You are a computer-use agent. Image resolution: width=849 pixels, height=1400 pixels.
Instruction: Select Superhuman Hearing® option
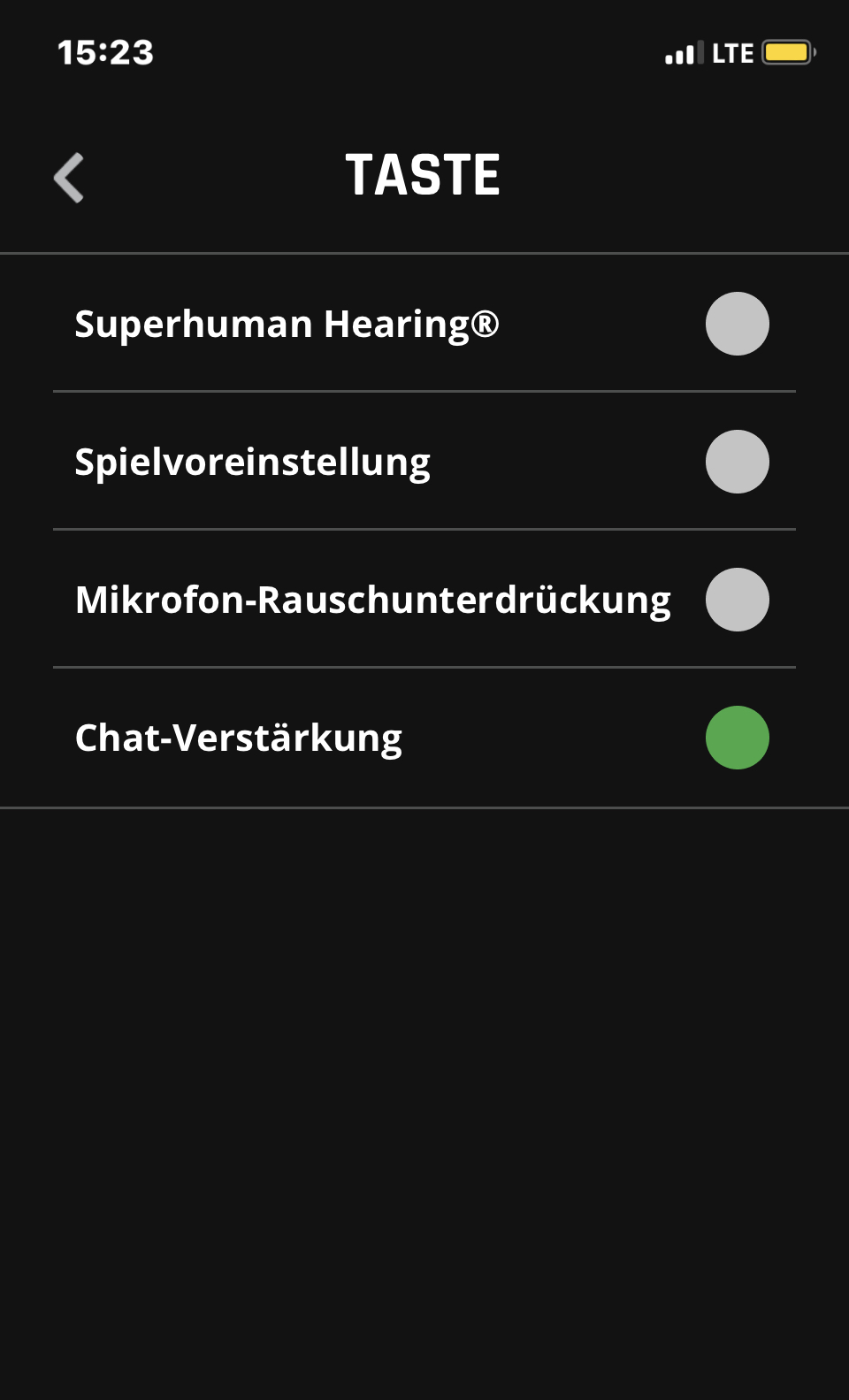click(737, 324)
